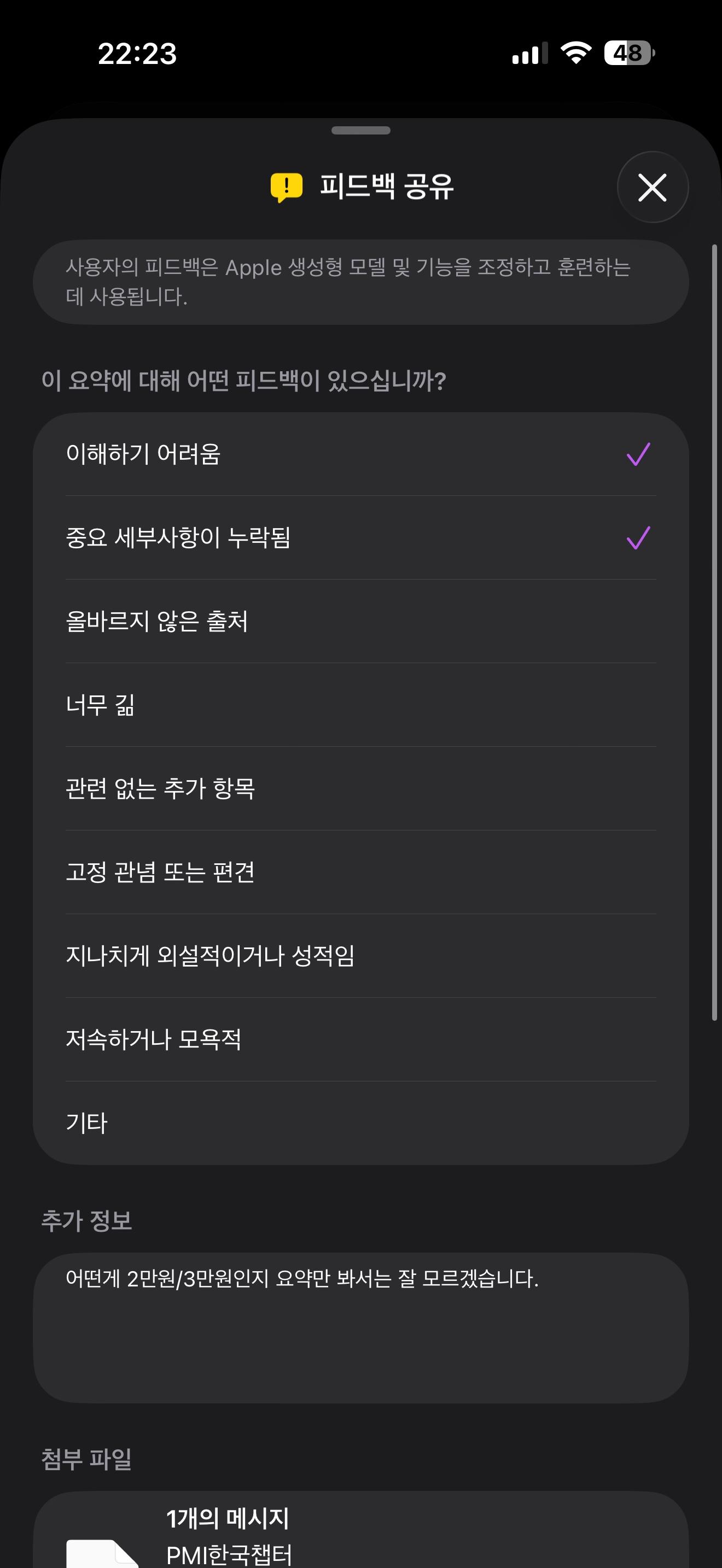Choose 지나치게 외설적이거나 성적임
Image resolution: width=722 pixels, height=1568 pixels.
click(x=360, y=956)
